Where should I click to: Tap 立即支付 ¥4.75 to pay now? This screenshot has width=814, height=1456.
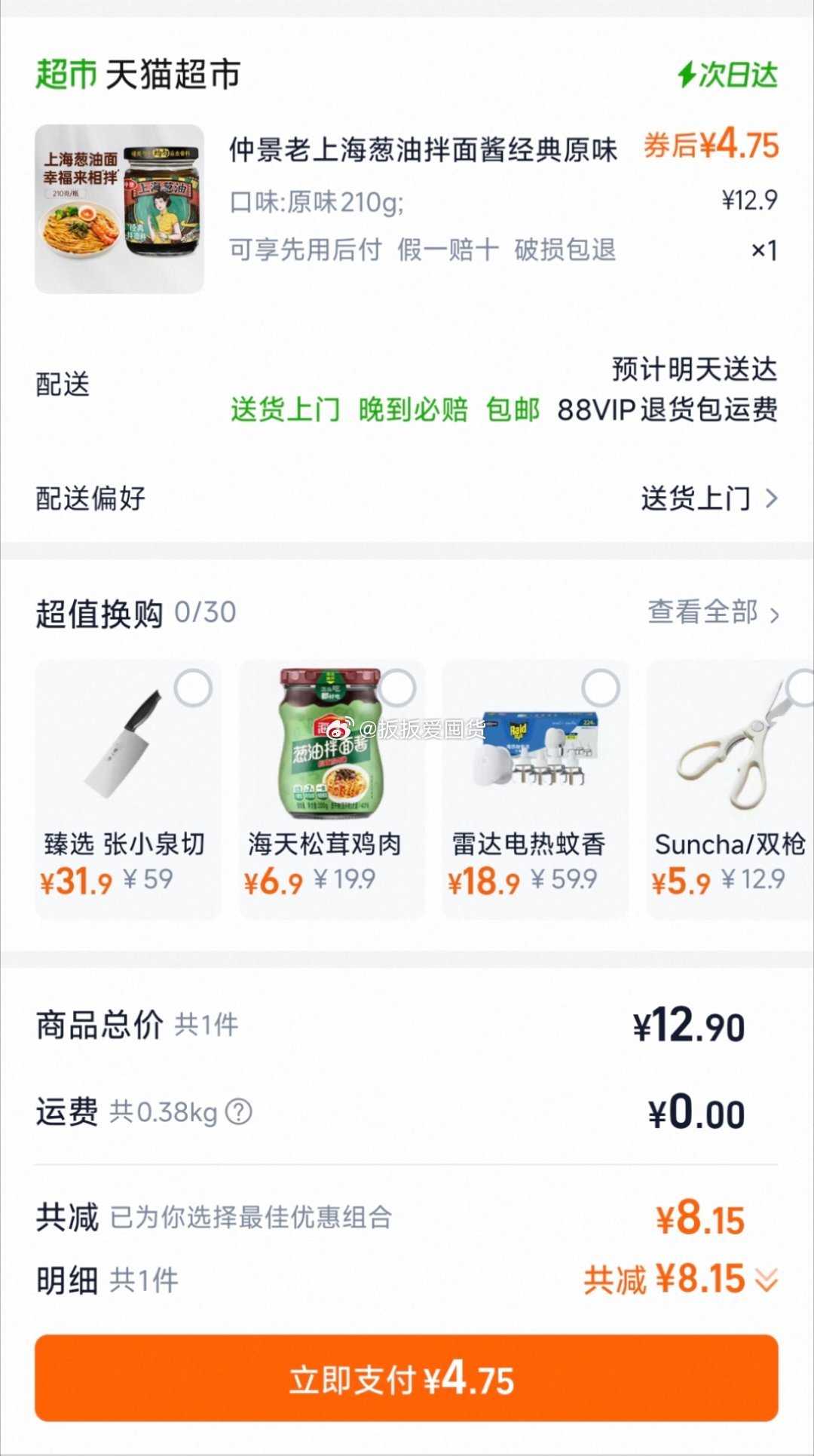coord(406,1378)
